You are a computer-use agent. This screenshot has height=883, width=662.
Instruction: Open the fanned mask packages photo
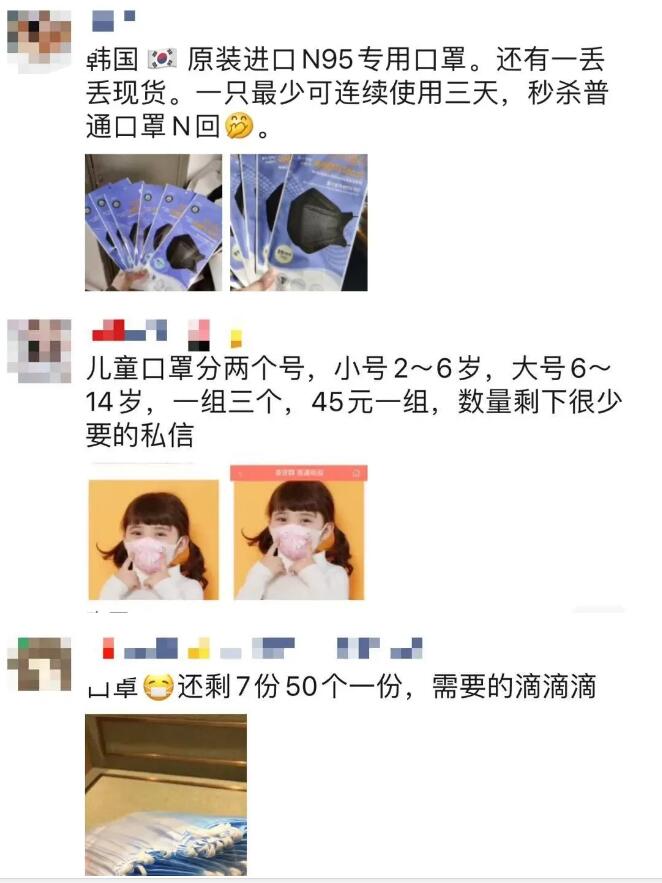(x=154, y=222)
